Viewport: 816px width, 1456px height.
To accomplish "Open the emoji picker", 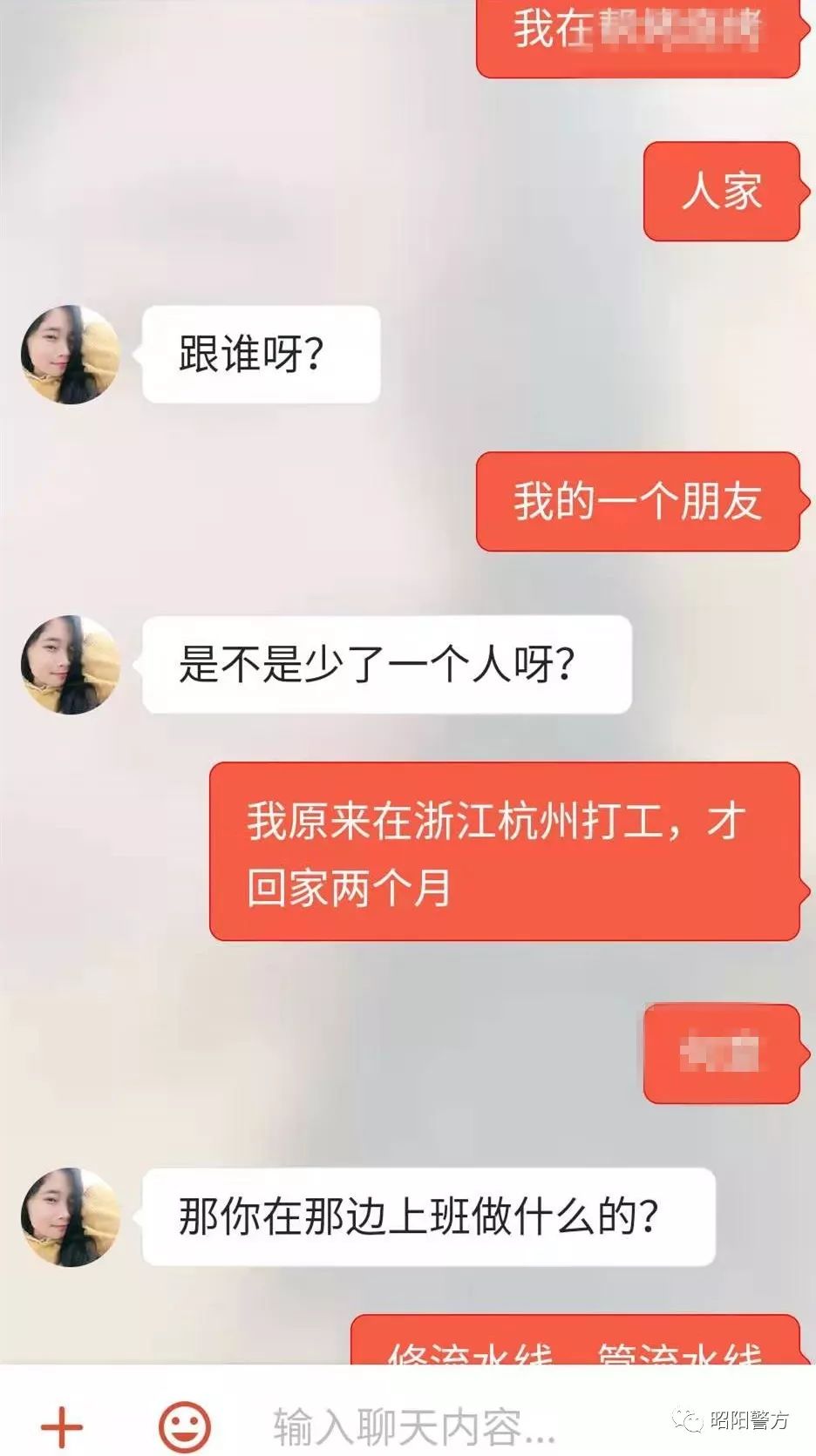I will [x=184, y=1426].
